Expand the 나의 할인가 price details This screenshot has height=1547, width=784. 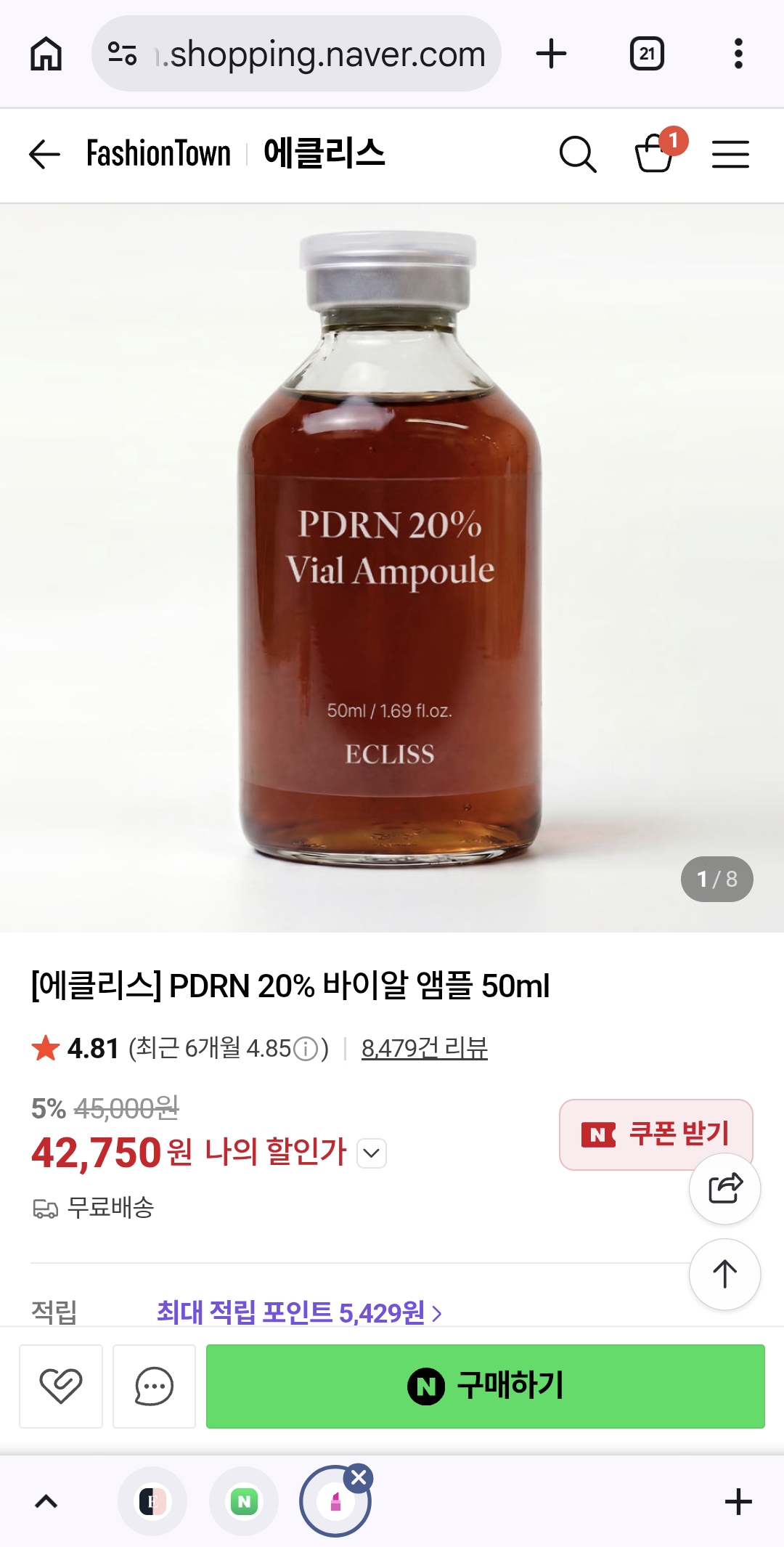(x=372, y=1153)
